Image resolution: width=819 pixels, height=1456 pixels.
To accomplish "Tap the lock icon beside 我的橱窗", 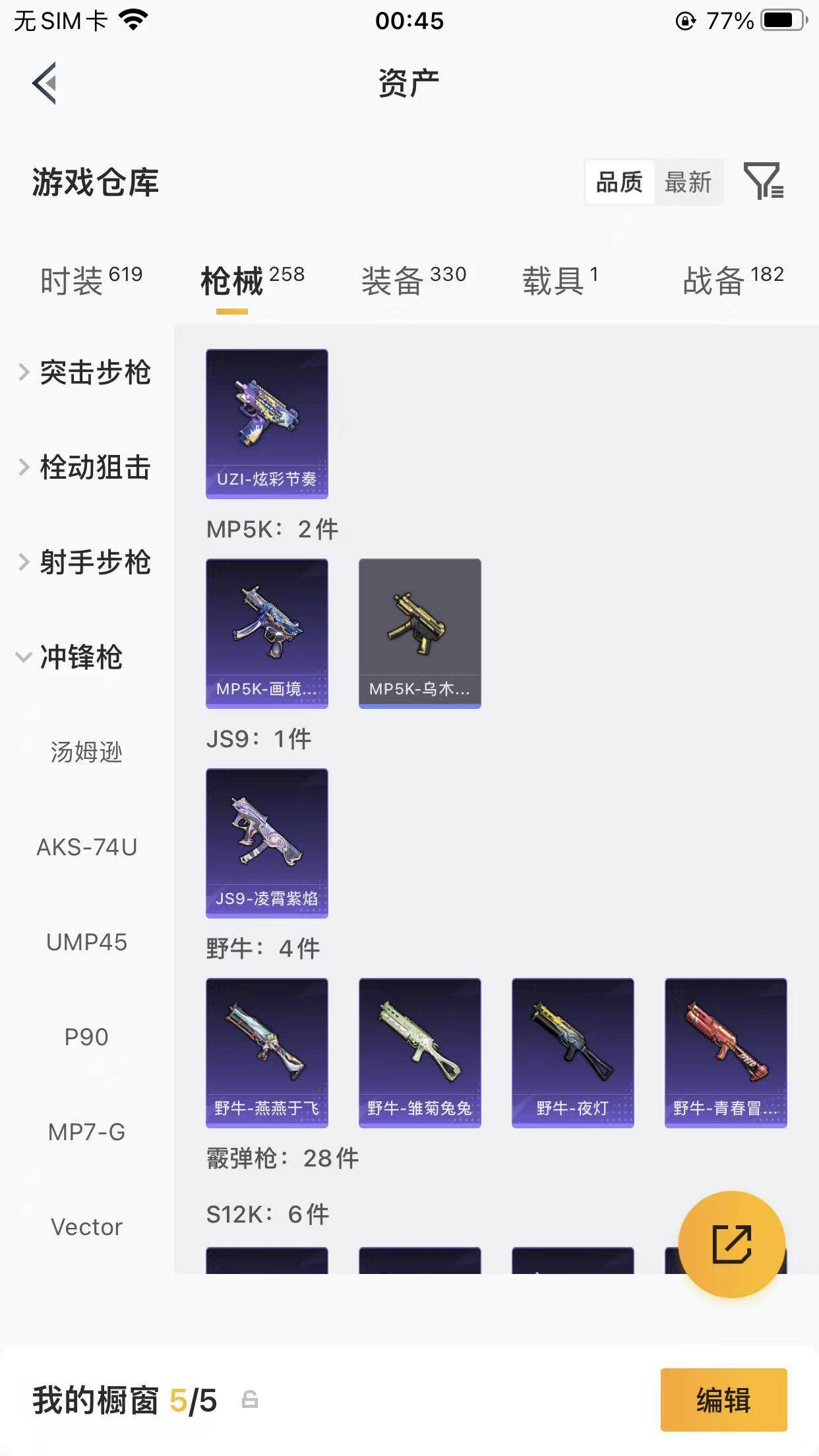I will pyautogui.click(x=251, y=1401).
